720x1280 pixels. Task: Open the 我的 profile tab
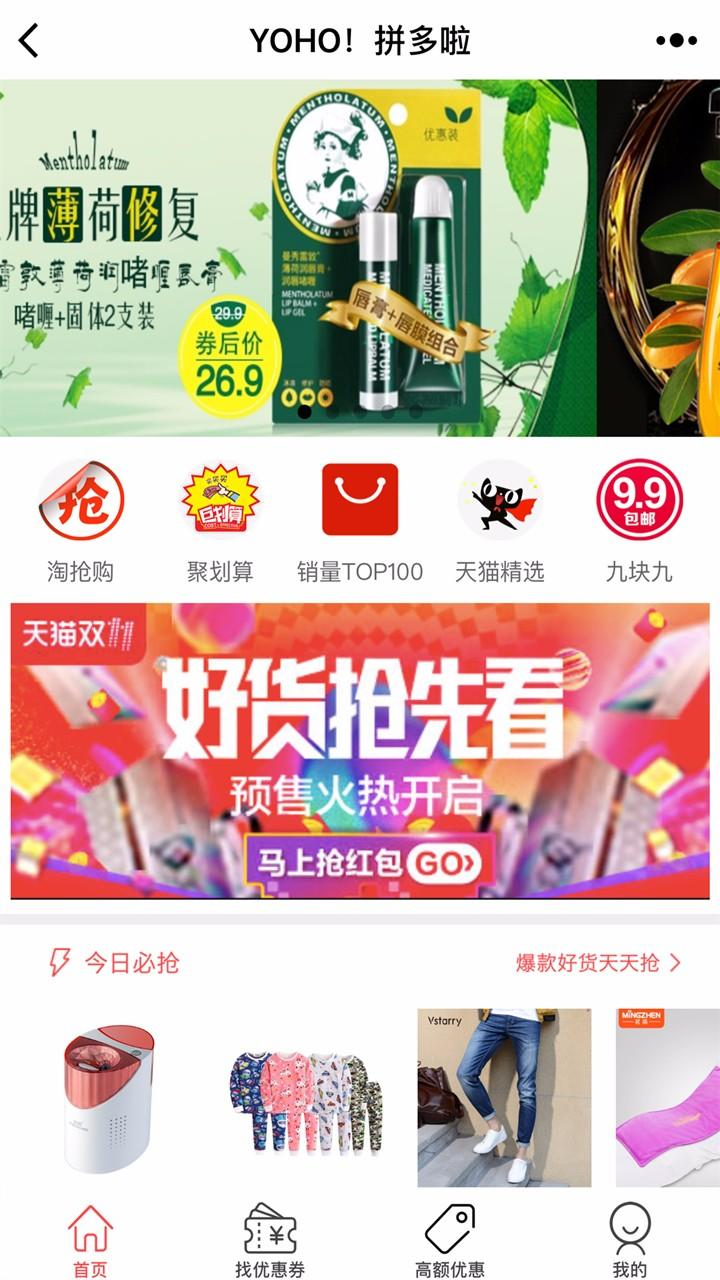click(x=630, y=1242)
